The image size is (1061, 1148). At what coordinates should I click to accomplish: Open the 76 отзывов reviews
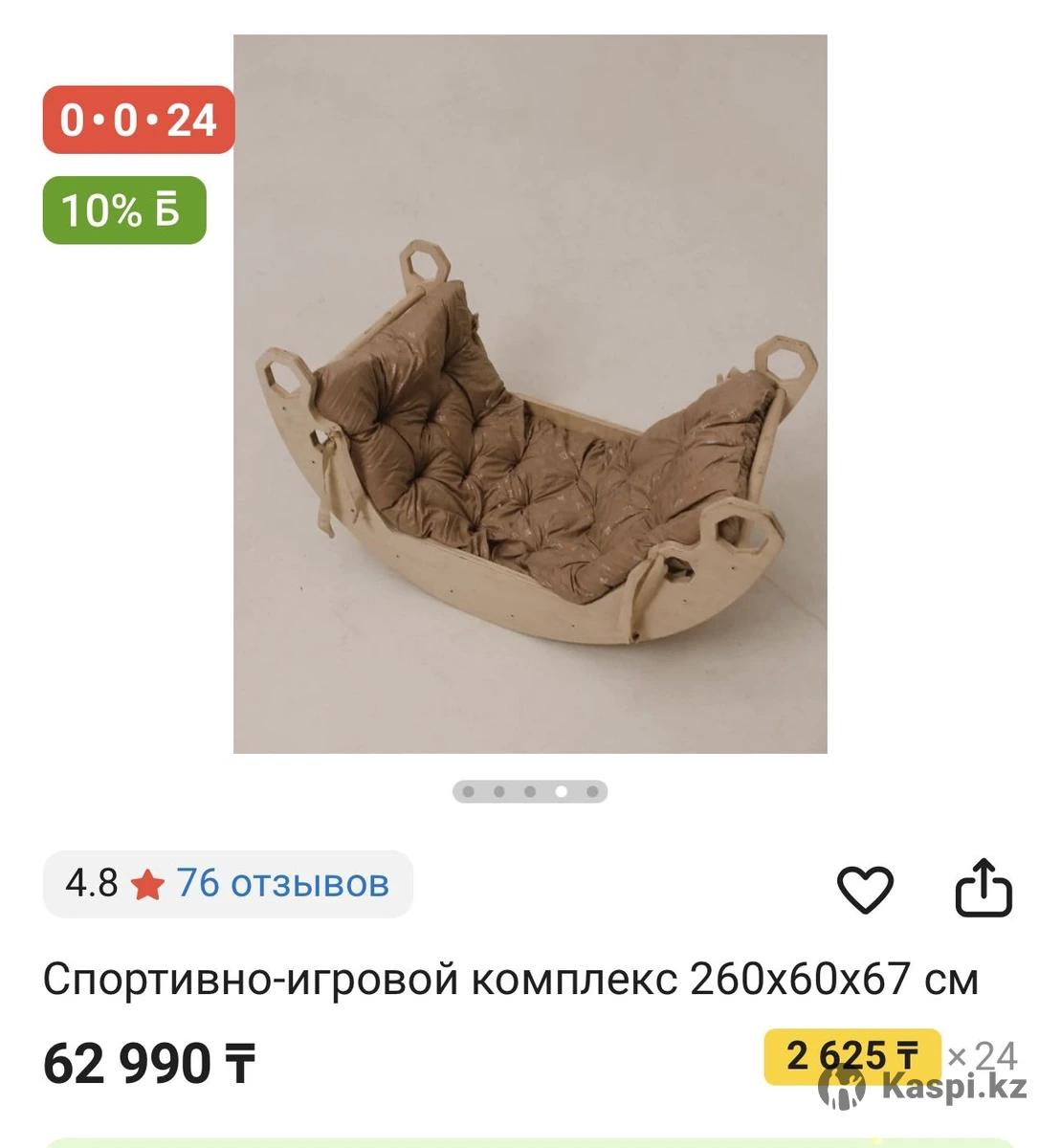(x=282, y=883)
